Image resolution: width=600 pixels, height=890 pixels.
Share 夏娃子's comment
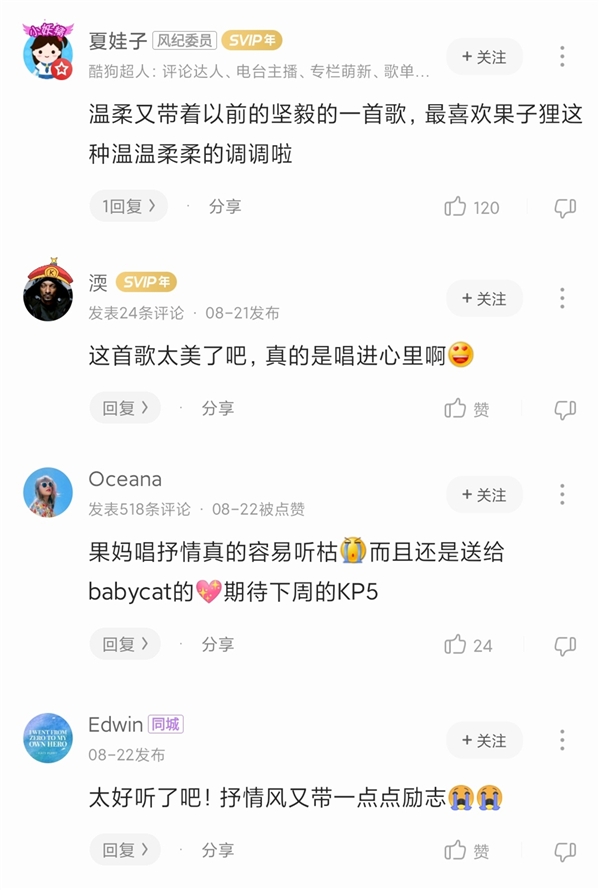pyautogui.click(x=225, y=206)
